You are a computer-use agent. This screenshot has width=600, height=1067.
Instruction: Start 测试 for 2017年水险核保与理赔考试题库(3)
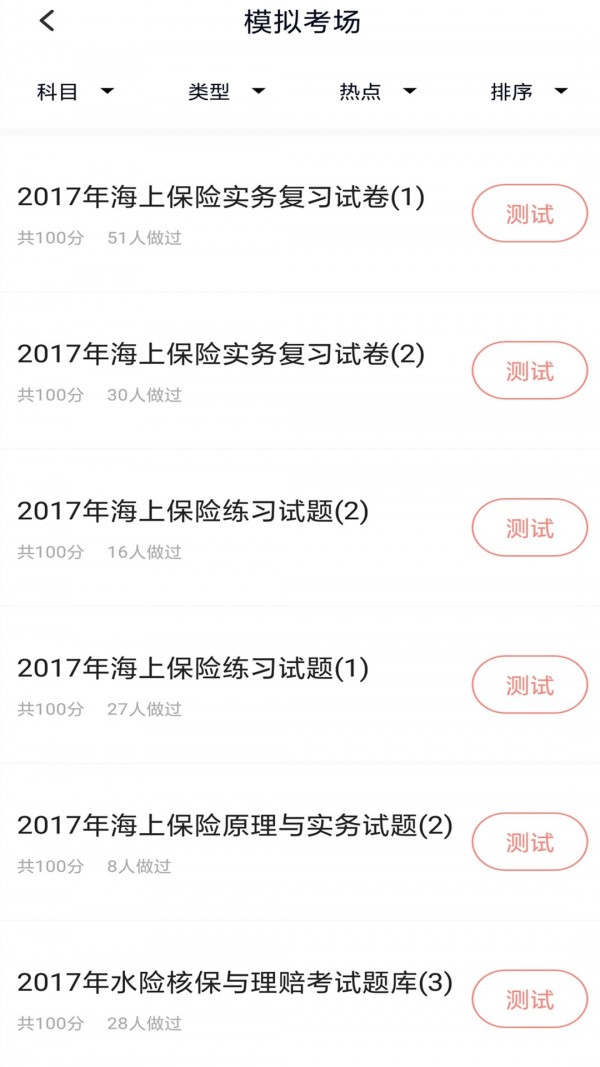[x=530, y=1000]
